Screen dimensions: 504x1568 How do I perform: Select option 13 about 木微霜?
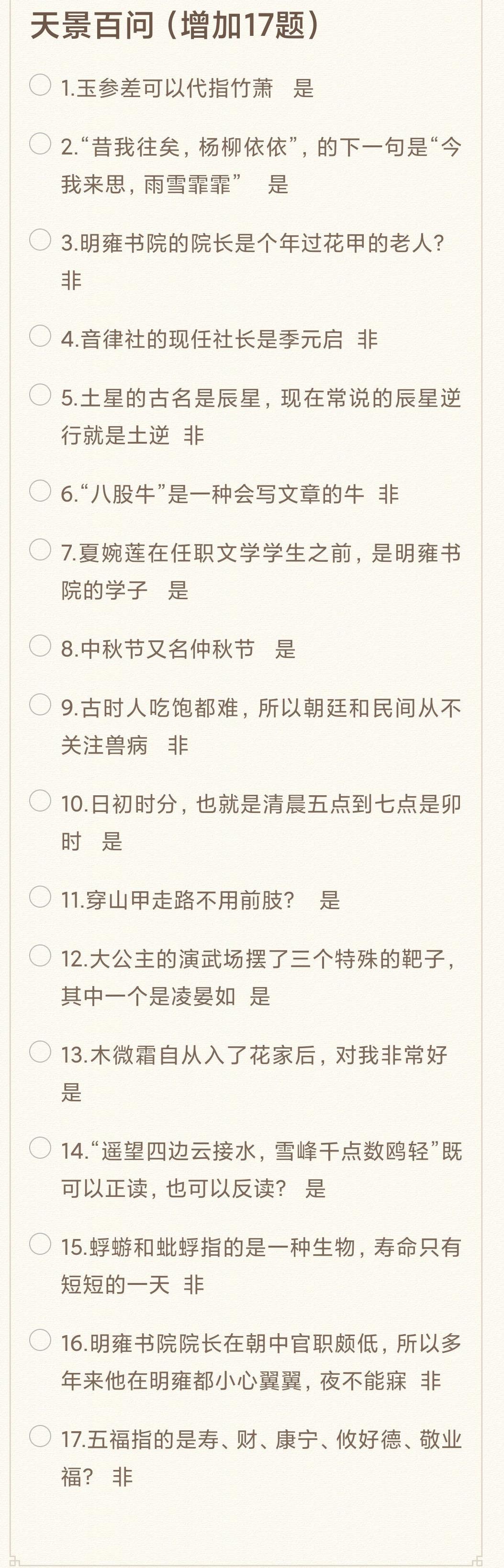pos(40,1052)
